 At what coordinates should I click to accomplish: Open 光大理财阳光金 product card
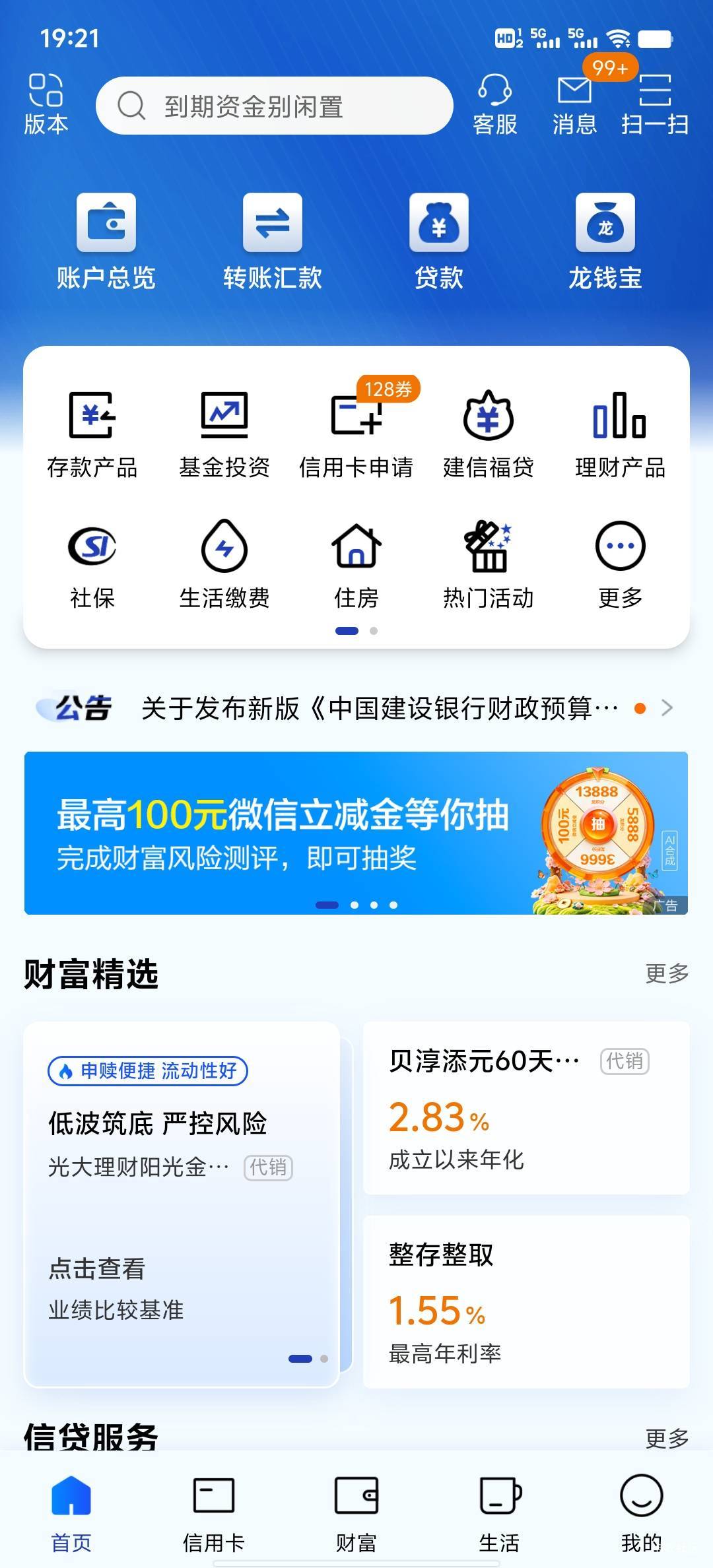pyautogui.click(x=182, y=1205)
